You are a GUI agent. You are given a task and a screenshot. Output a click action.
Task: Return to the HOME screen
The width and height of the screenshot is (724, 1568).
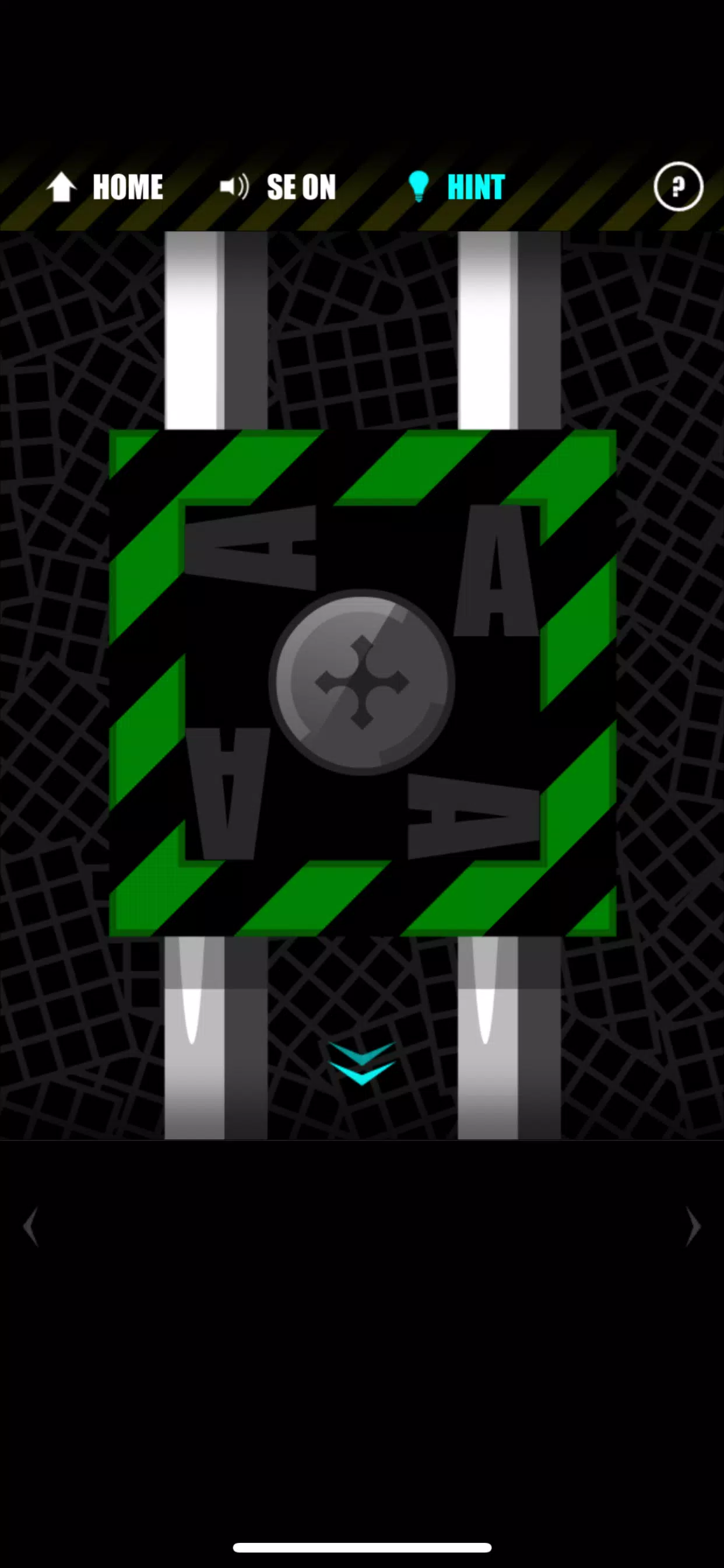point(105,187)
